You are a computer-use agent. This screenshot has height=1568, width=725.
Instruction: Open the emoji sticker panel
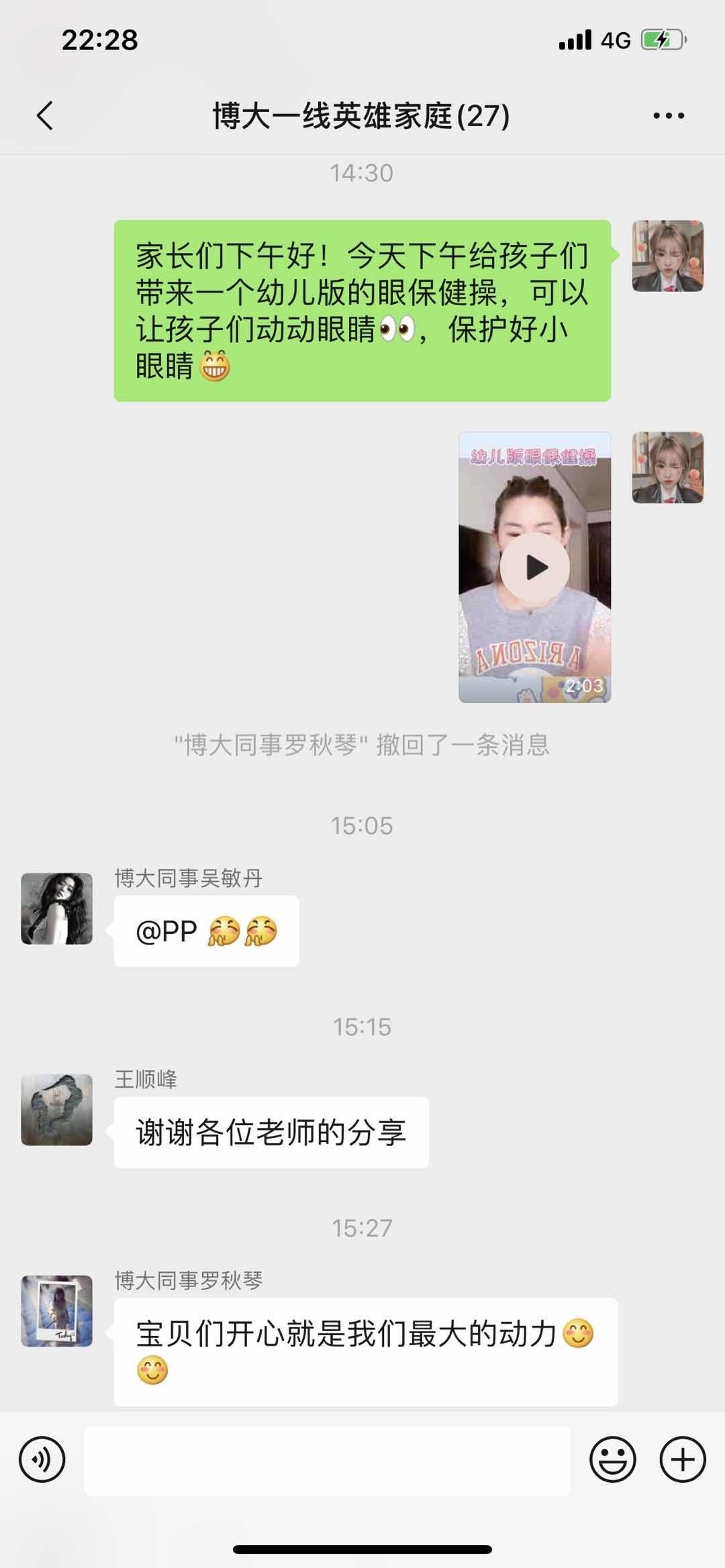tap(612, 1460)
